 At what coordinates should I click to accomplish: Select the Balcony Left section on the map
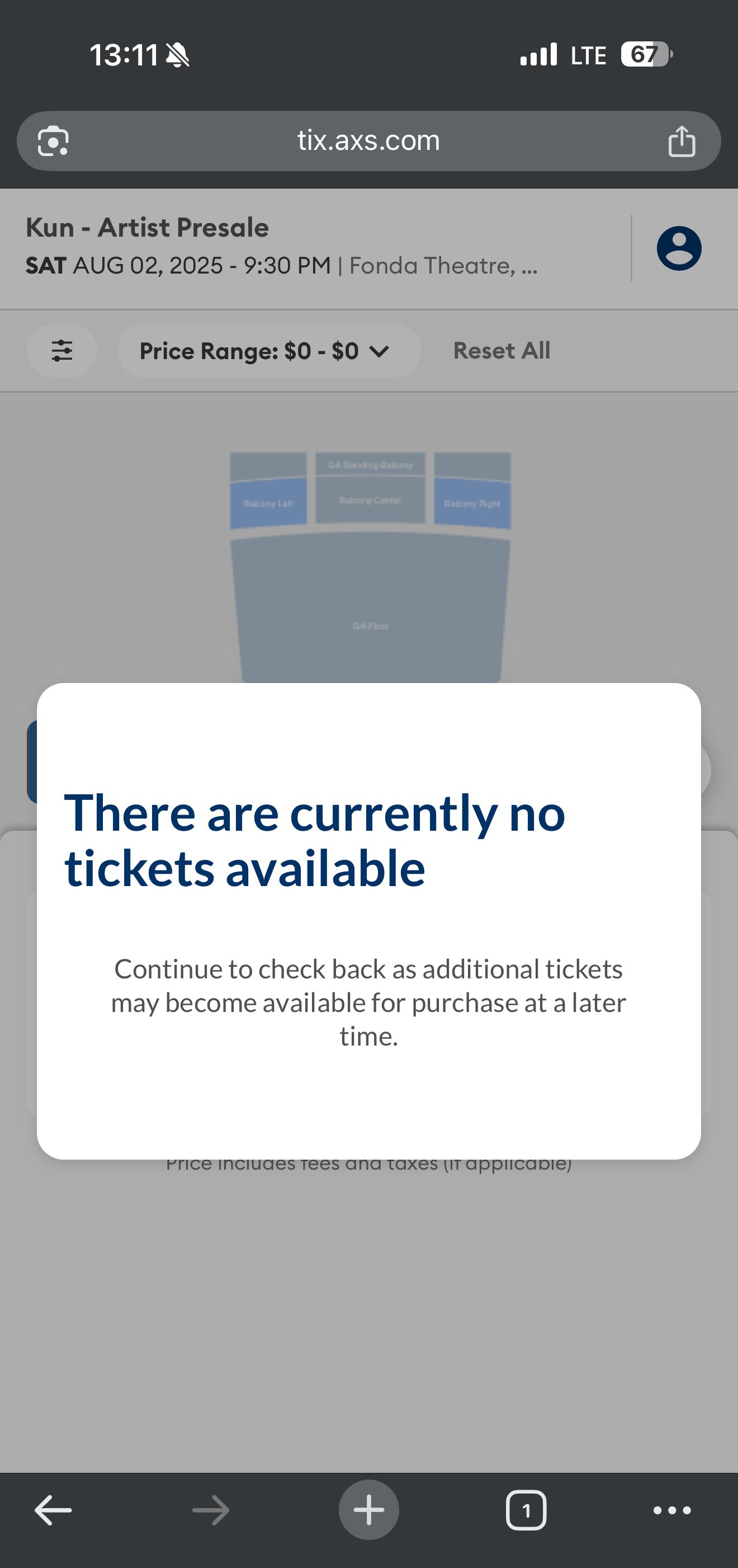point(268,504)
